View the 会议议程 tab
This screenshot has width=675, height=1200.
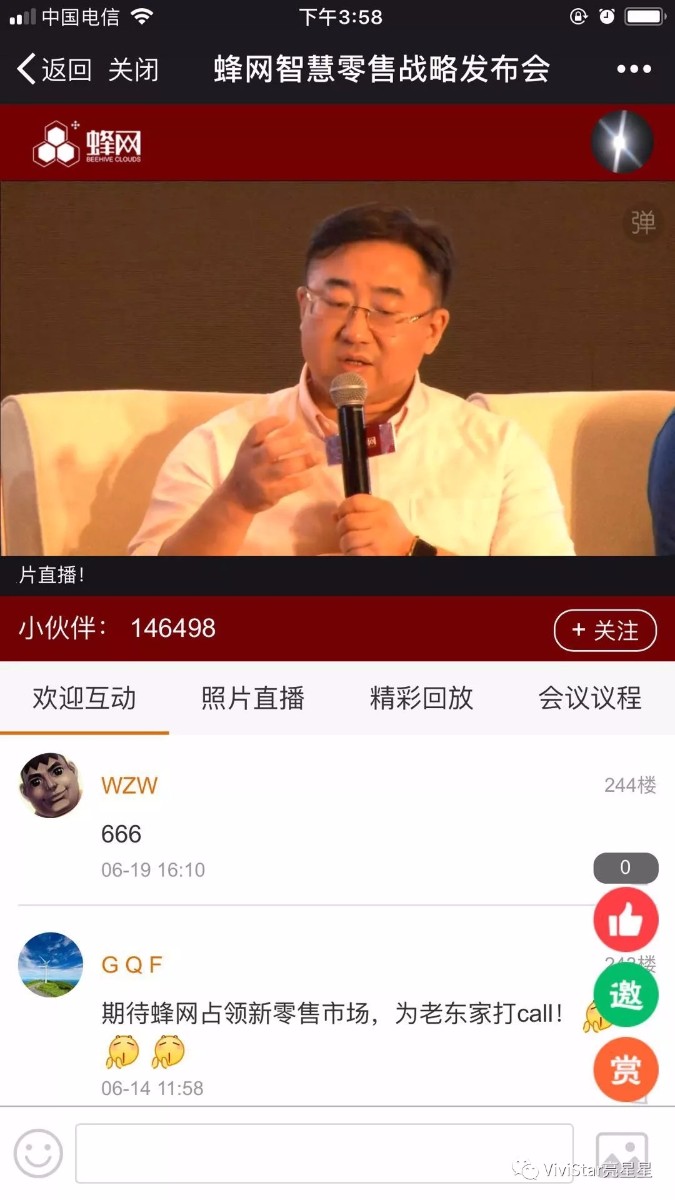click(x=590, y=698)
